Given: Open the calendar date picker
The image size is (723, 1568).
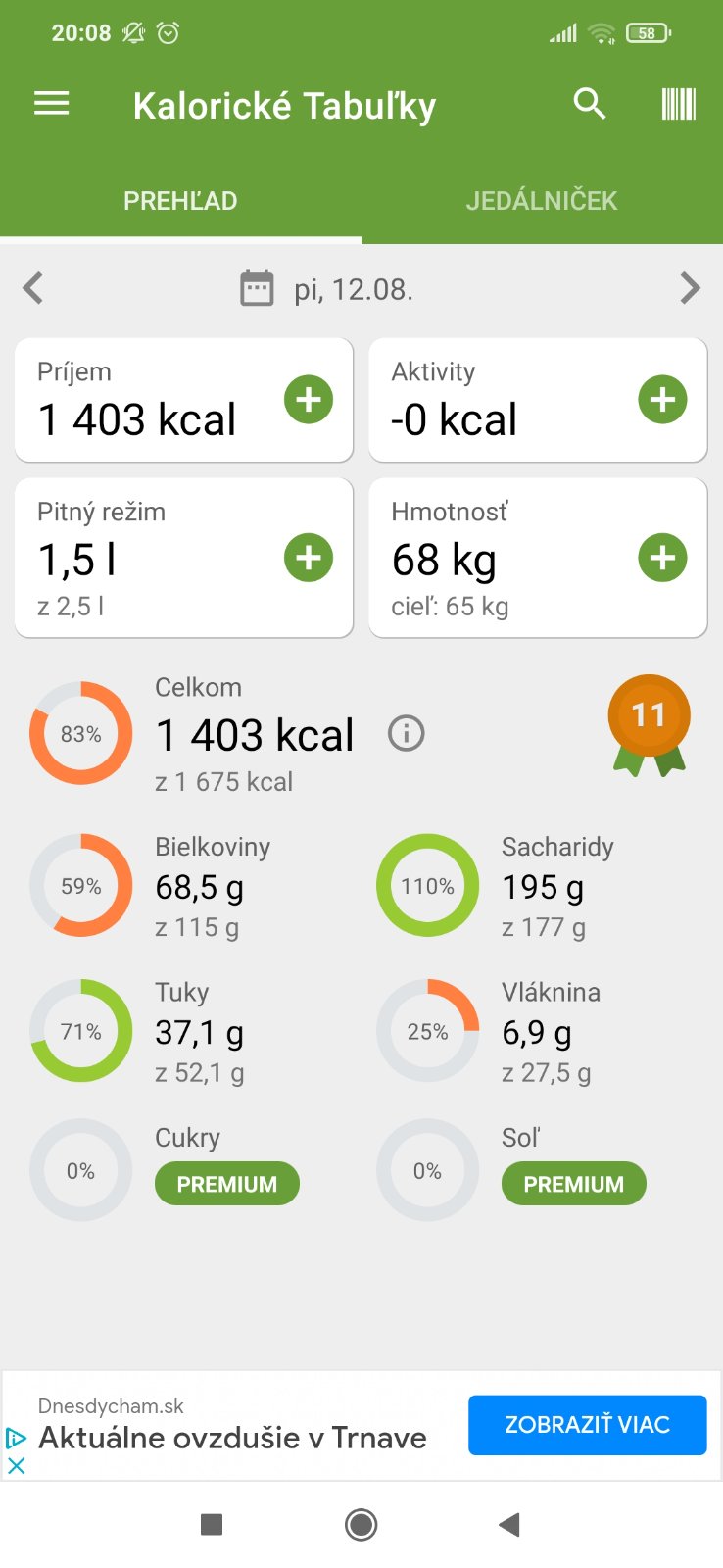Looking at the screenshot, I should [258, 288].
